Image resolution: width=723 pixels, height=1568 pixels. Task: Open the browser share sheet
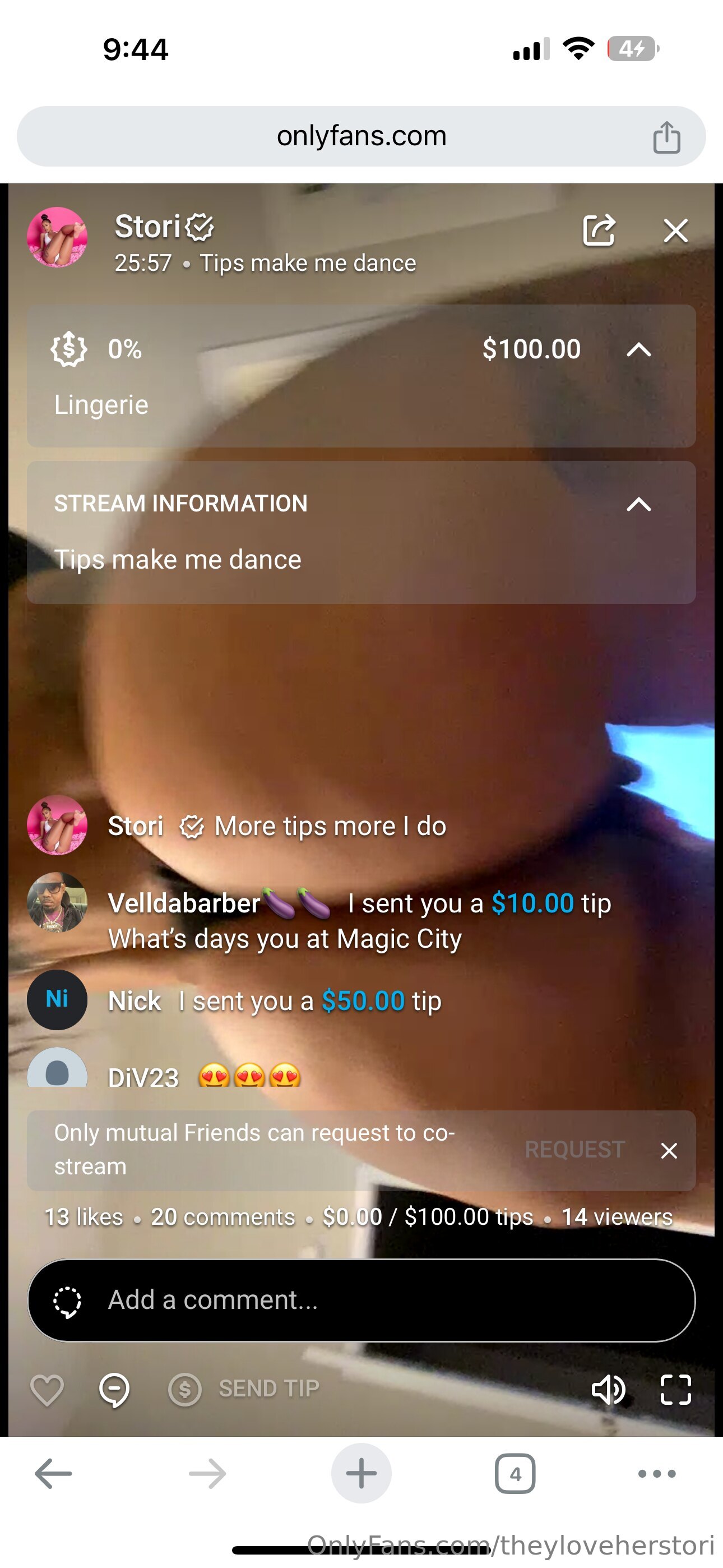click(666, 137)
